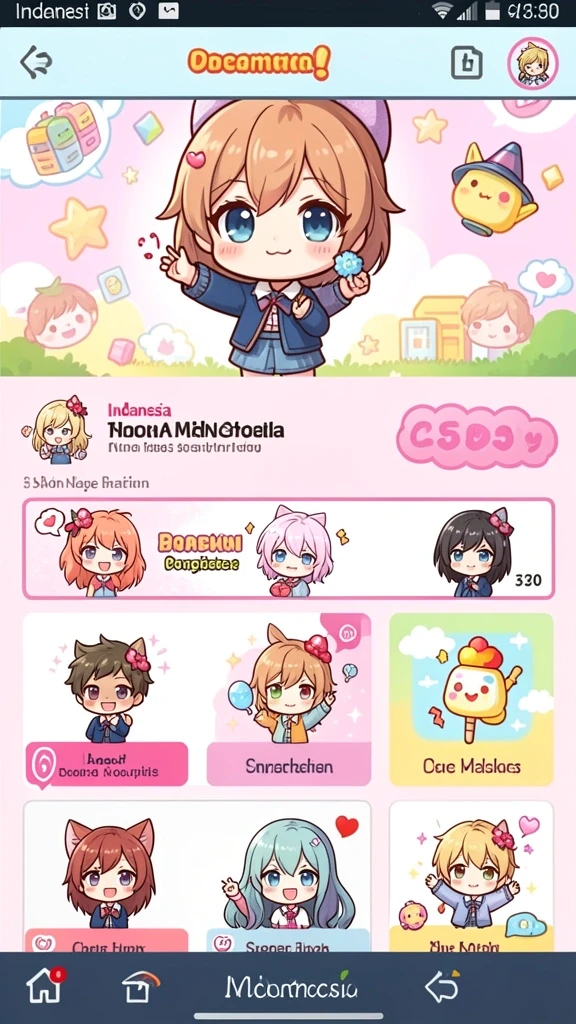The height and width of the screenshot is (1024, 576).
Task: Open the hero banner with the brown-haired girl
Action: 288,238
